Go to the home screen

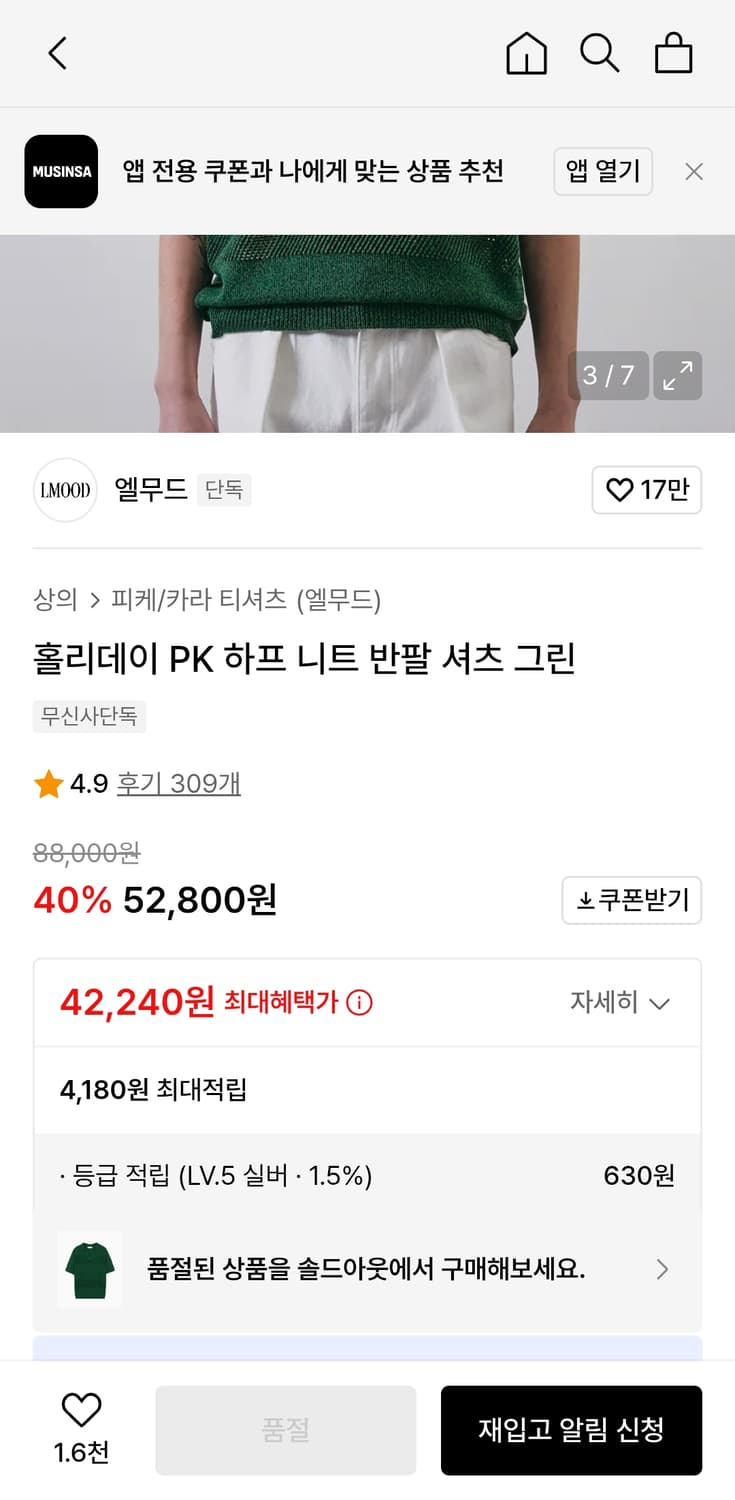tap(527, 54)
